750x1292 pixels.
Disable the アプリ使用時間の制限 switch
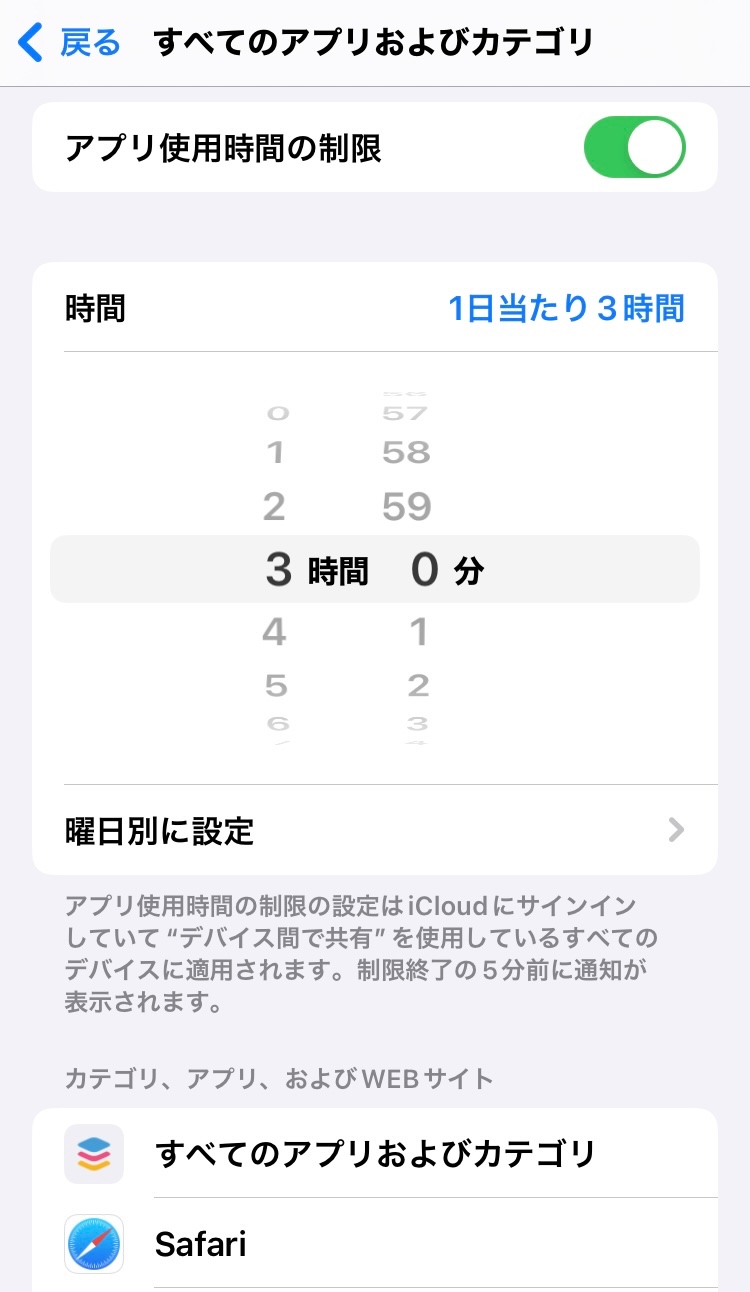pos(634,149)
